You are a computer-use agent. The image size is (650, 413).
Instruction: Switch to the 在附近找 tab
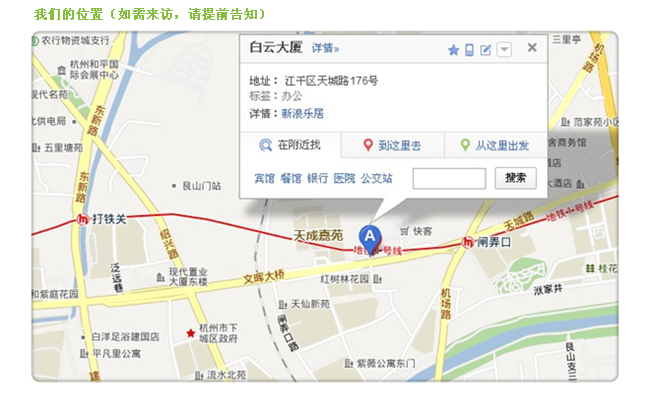coord(291,145)
